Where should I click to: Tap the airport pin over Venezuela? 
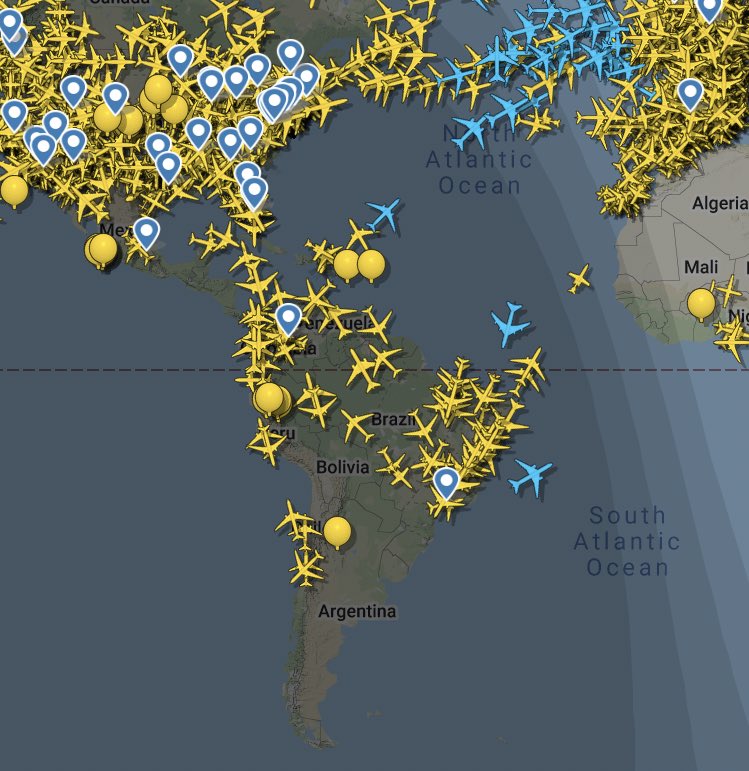point(288,319)
